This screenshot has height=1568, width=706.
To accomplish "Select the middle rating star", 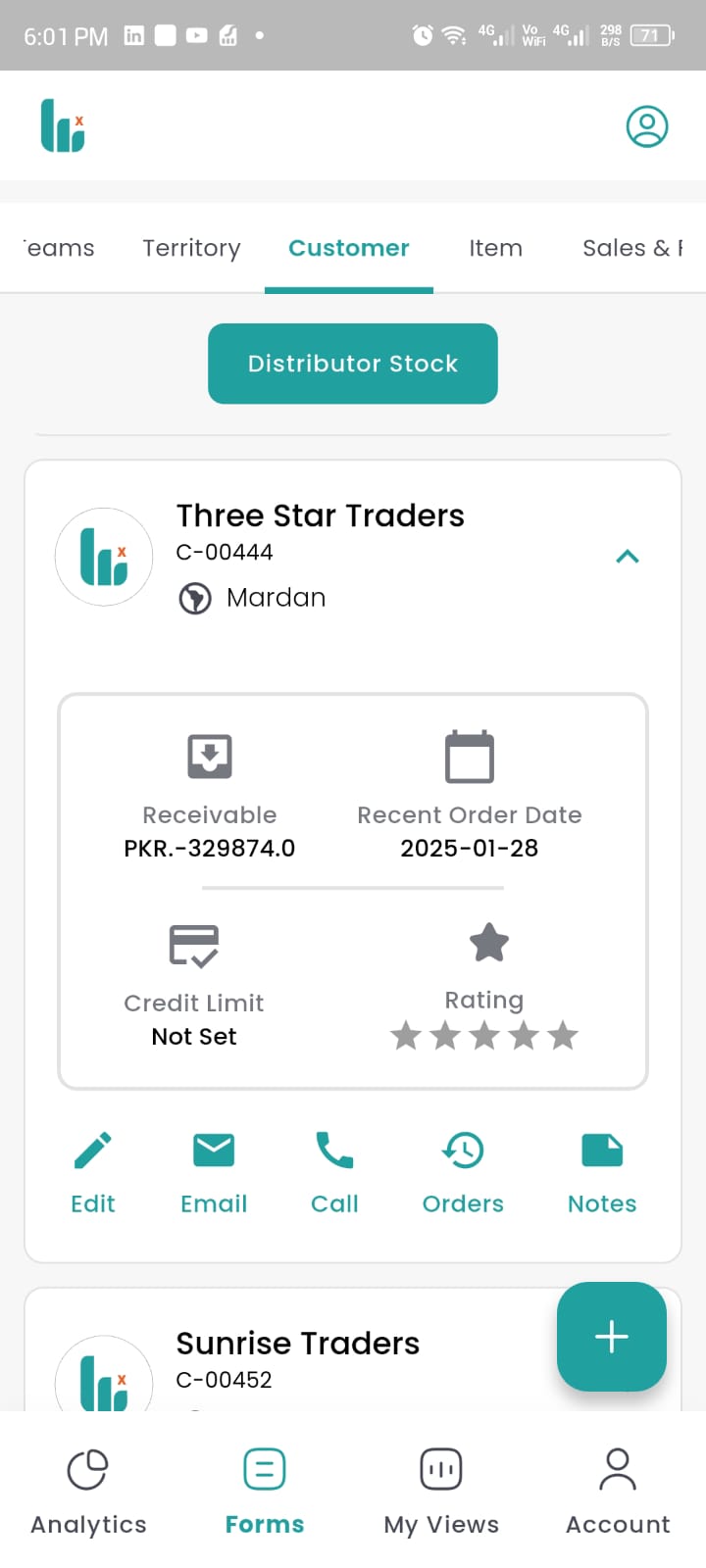I will click(x=484, y=1035).
